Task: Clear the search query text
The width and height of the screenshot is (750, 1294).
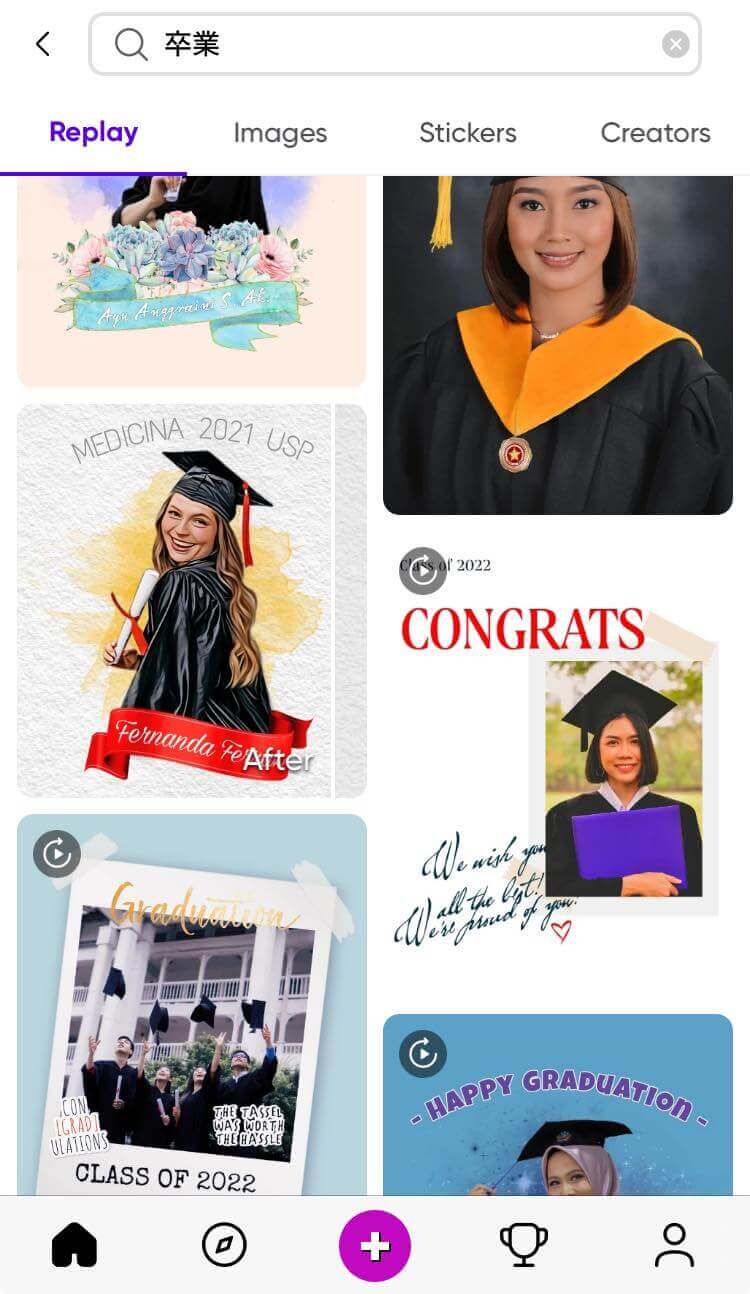Action: pos(676,44)
